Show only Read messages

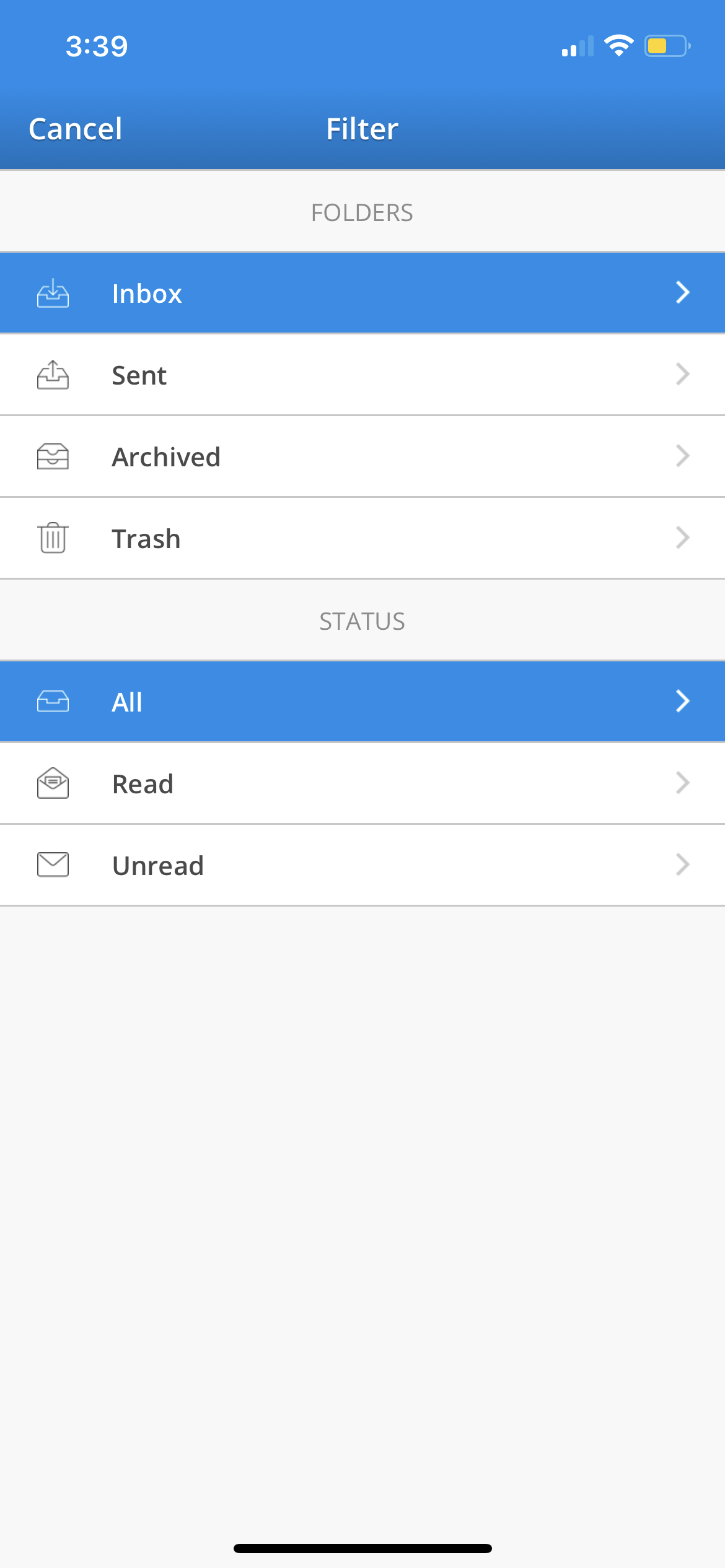362,783
